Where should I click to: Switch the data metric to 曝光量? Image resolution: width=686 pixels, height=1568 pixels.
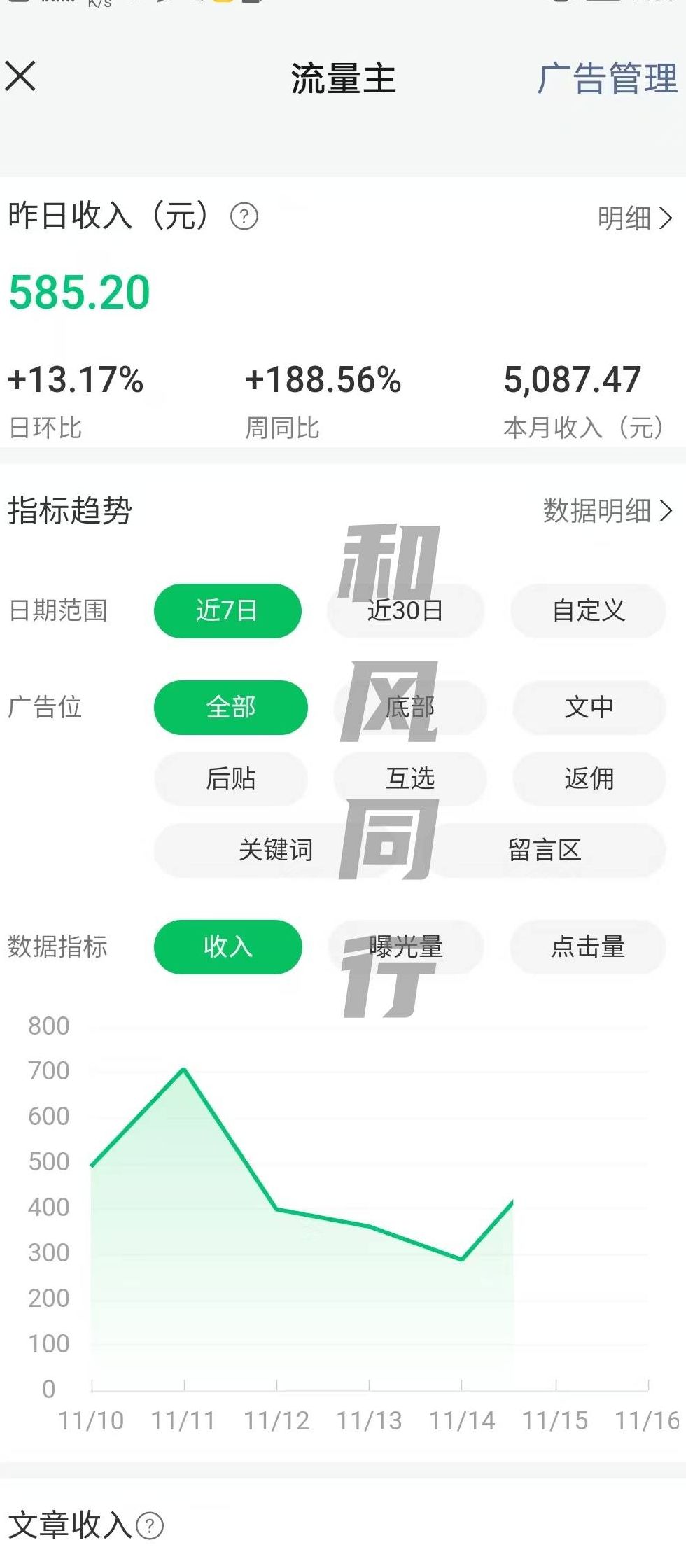(x=406, y=946)
